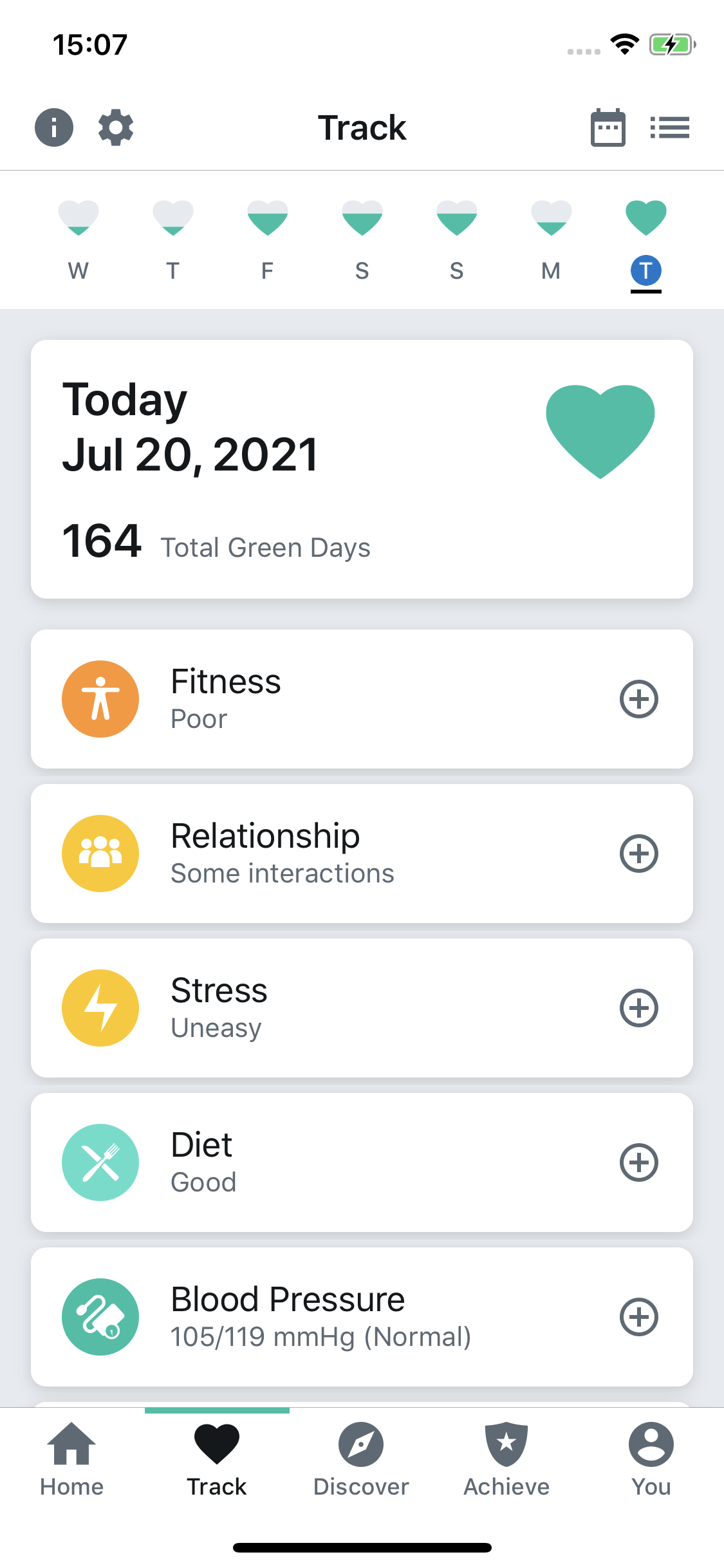
Task: Add a Stress entry with the plus button
Action: click(639, 1008)
